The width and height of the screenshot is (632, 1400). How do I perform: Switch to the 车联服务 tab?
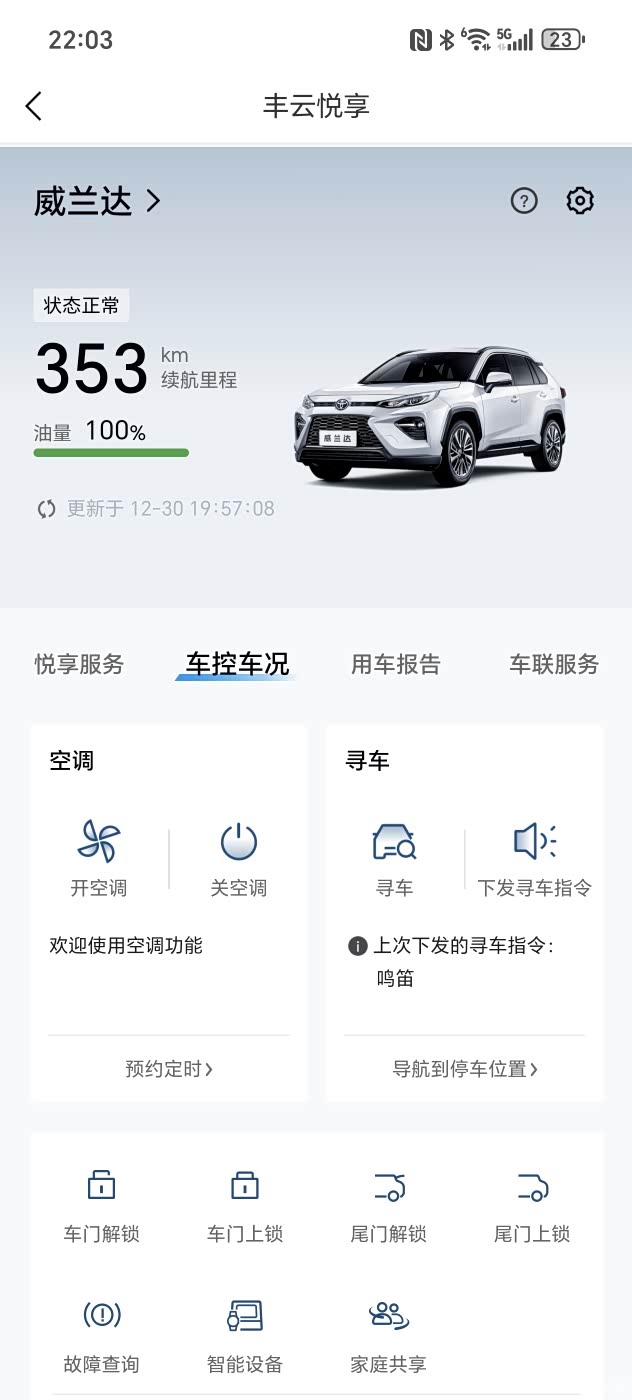[x=554, y=664]
